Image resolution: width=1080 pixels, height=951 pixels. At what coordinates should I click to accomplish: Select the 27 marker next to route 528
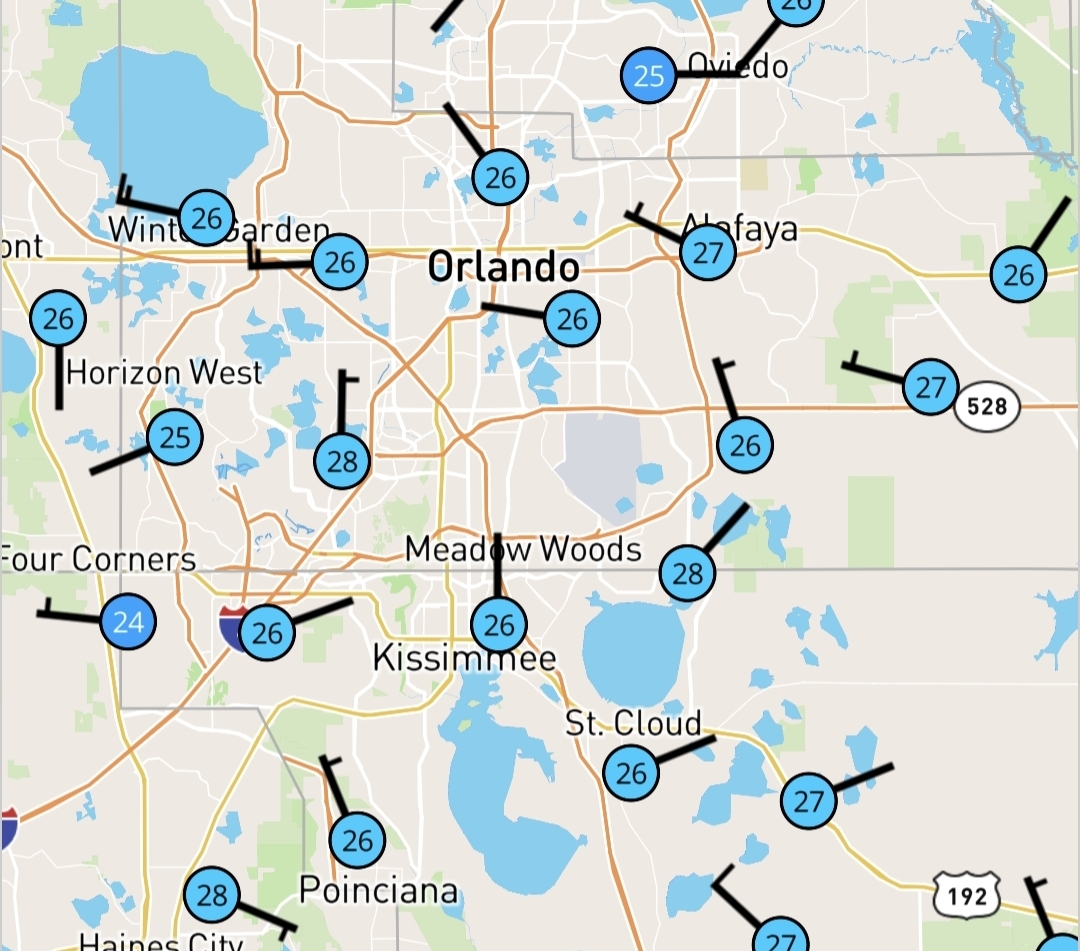point(930,387)
